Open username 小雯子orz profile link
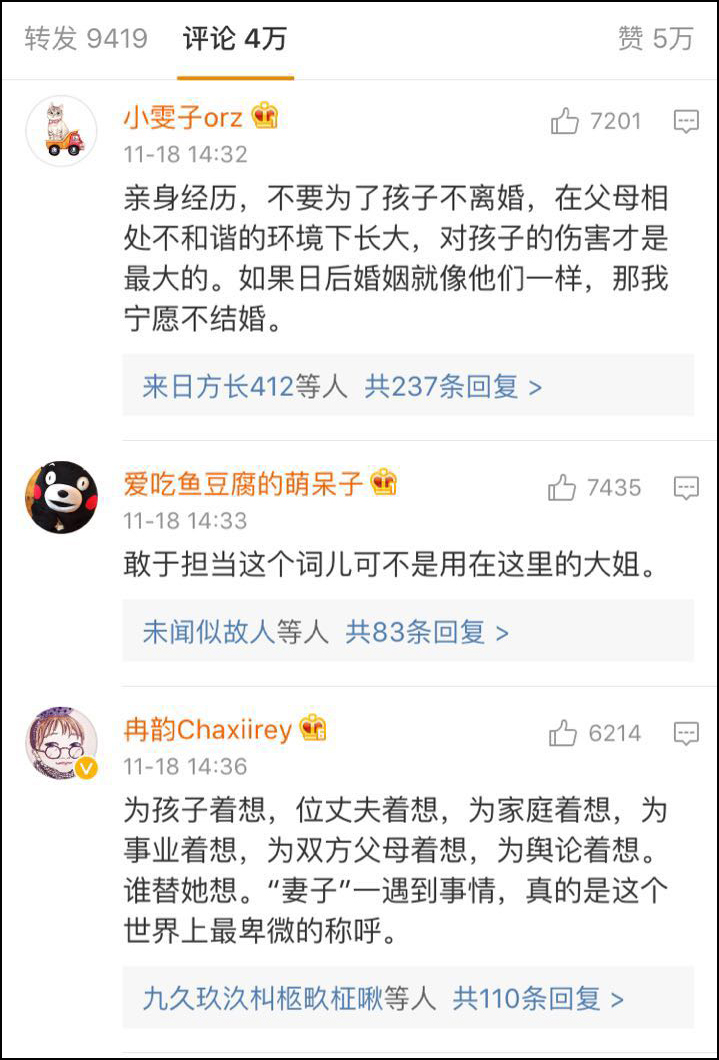 pyautogui.click(x=183, y=117)
